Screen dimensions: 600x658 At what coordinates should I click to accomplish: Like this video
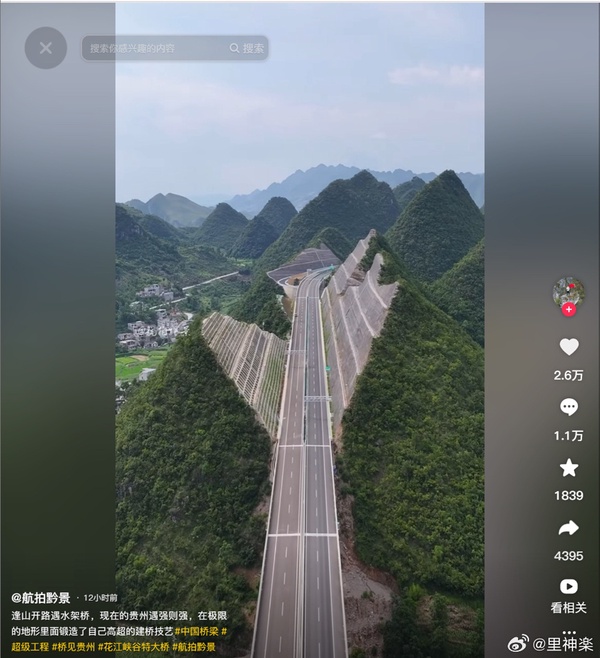568,347
